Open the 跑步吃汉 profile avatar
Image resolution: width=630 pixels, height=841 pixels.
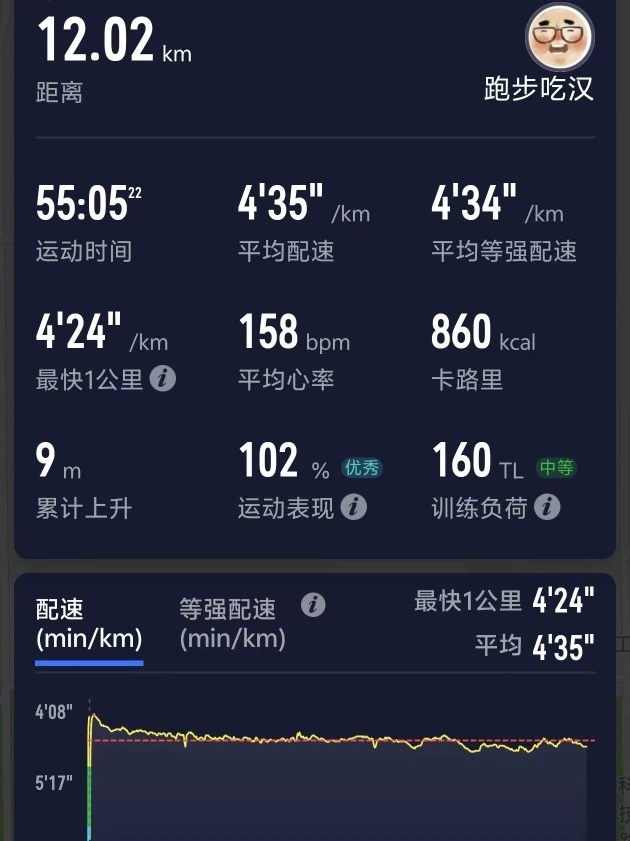560,37
